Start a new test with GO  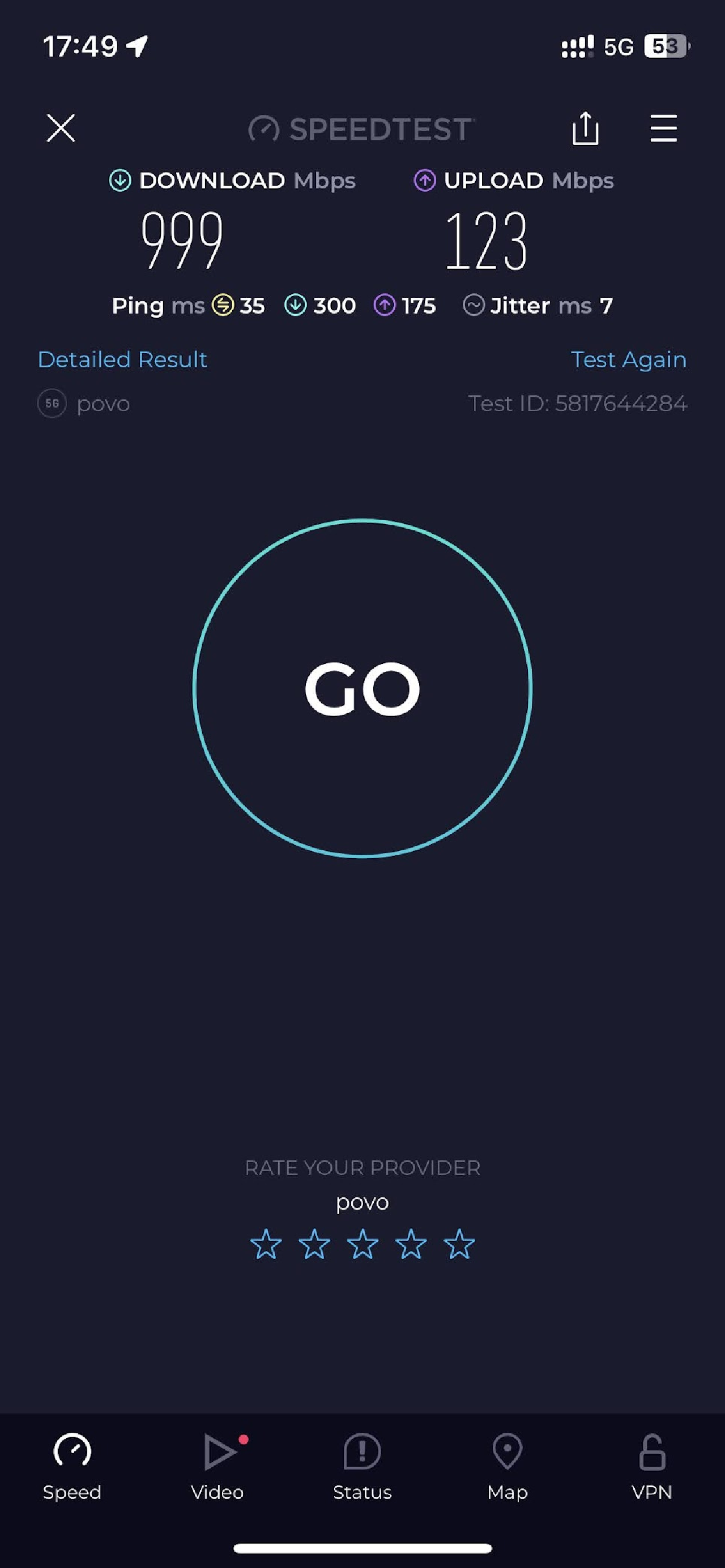[x=362, y=688]
